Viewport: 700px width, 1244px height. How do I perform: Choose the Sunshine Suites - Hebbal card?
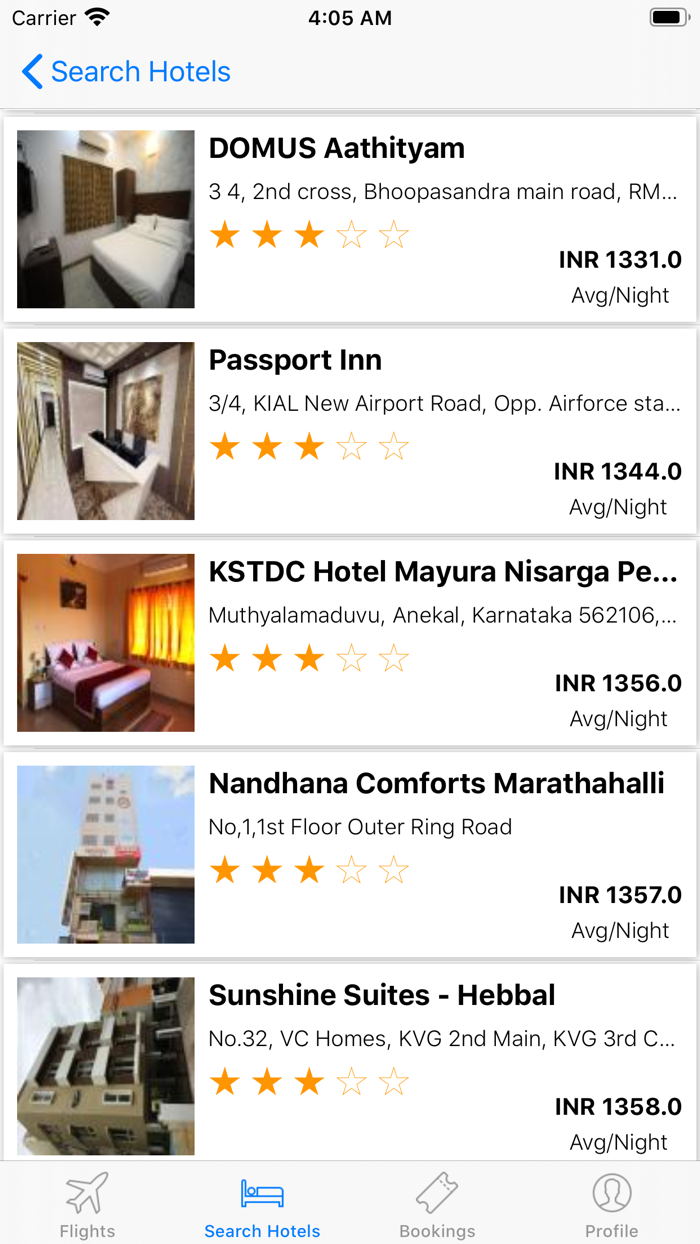click(x=350, y=1065)
